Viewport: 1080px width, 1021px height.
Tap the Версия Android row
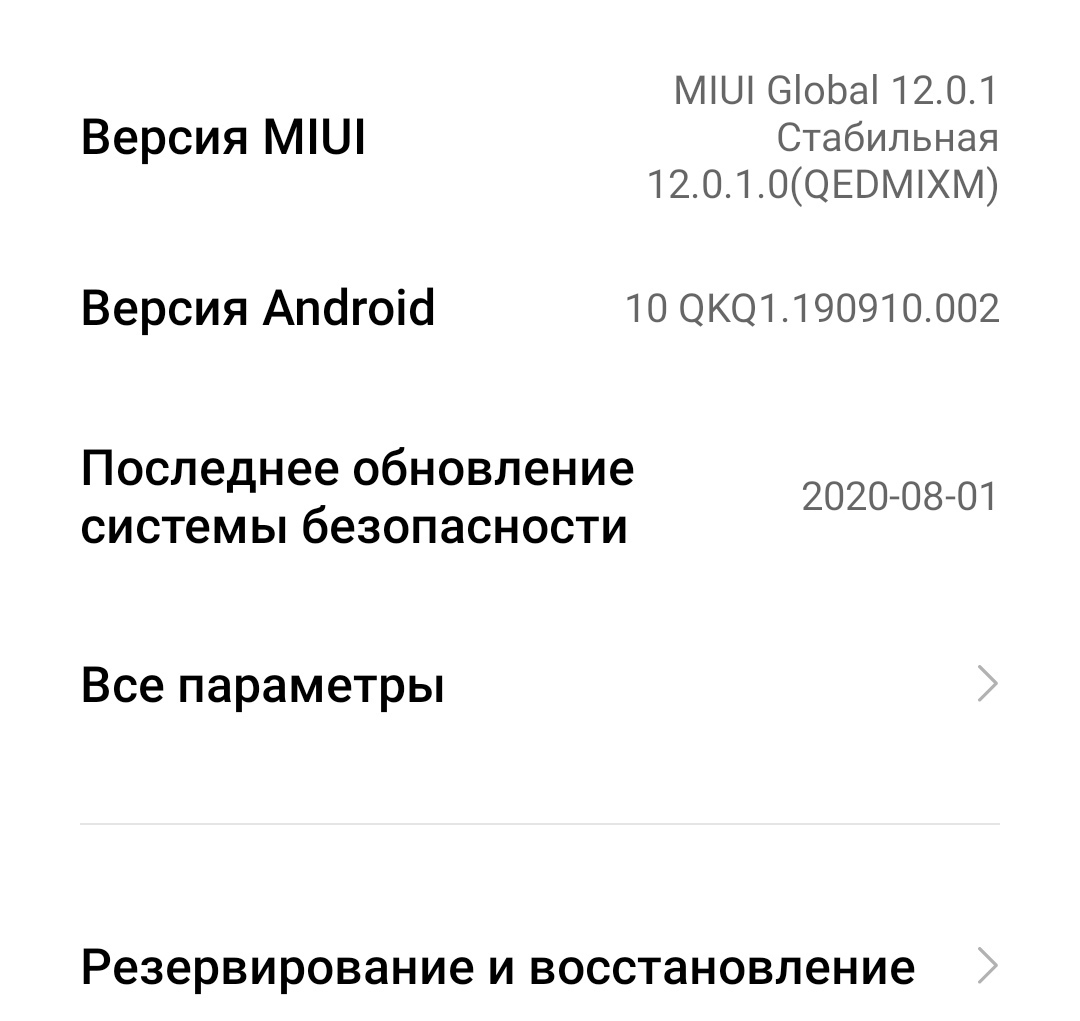540,308
